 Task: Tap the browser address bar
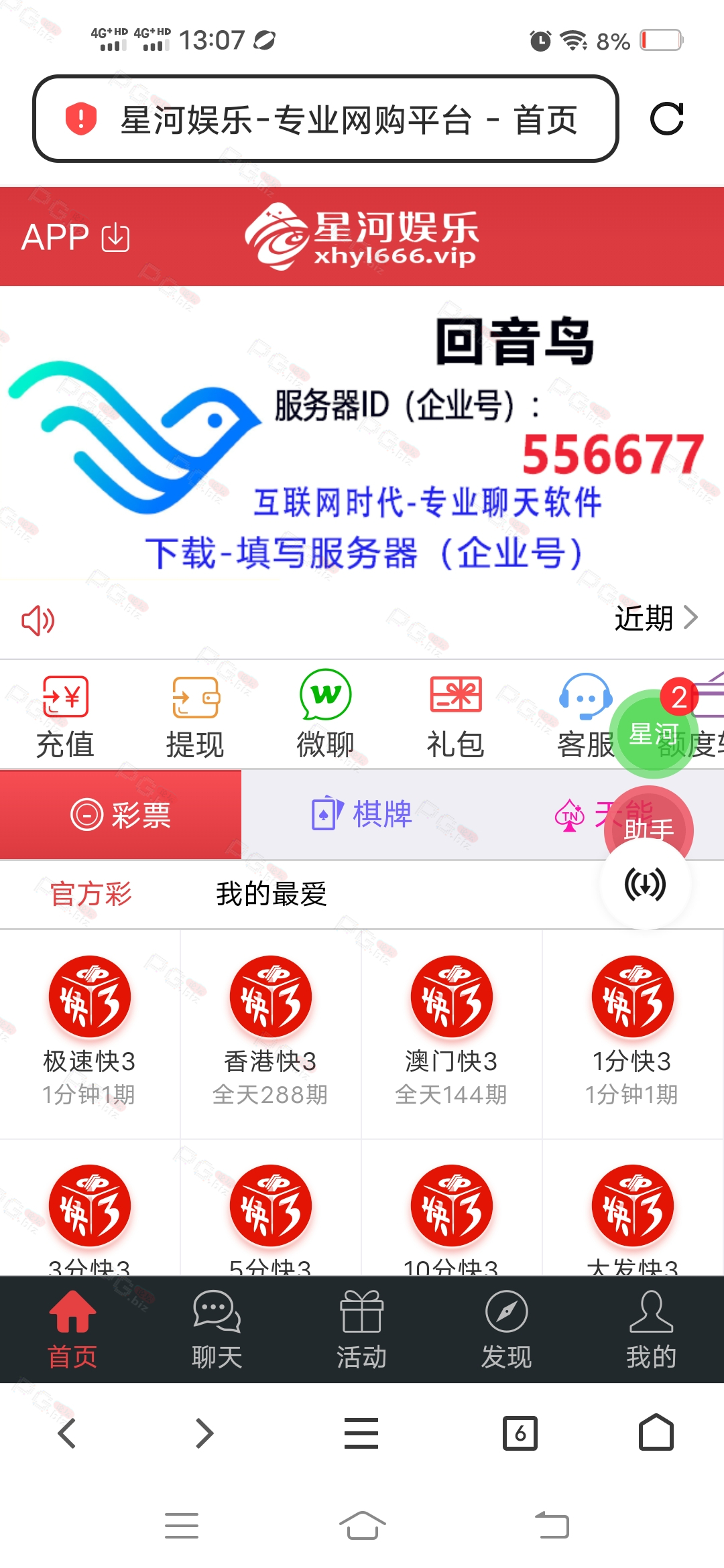326,119
